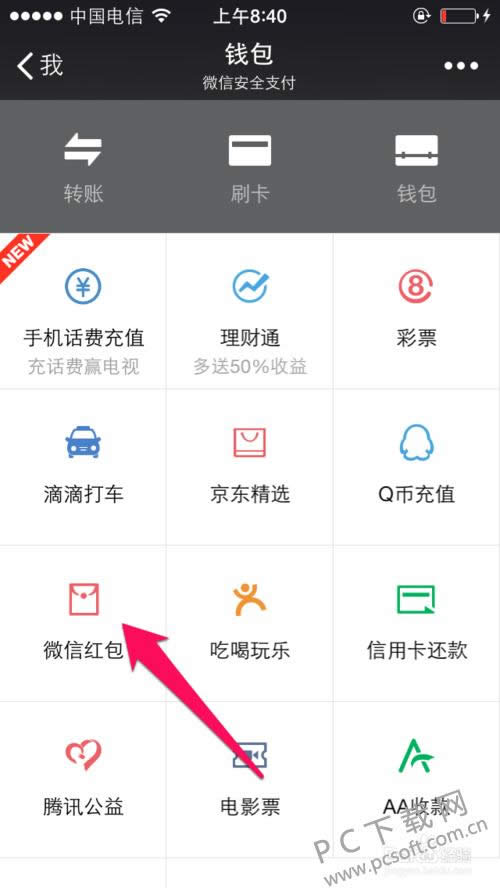Screen dimensions: 500x888
Task: Open the 钱包 balance shortcut
Action: click(x=417, y=168)
